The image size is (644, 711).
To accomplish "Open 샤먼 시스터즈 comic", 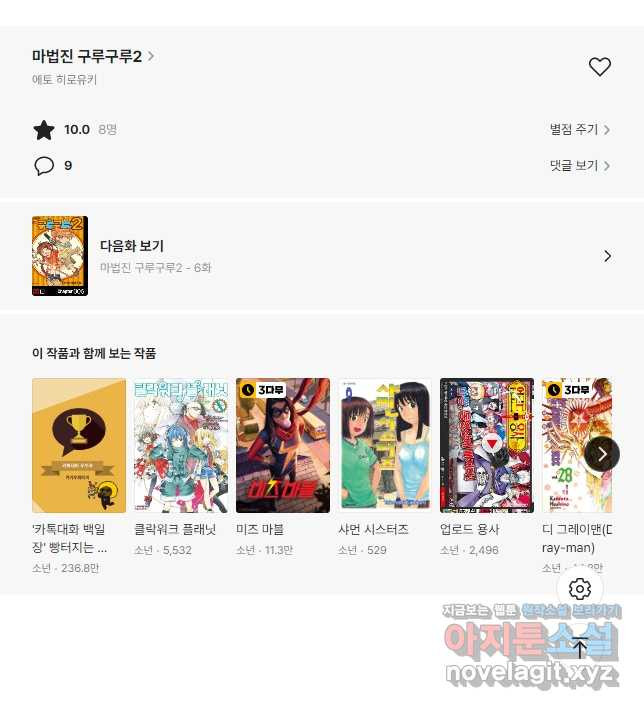I will tap(385, 445).
